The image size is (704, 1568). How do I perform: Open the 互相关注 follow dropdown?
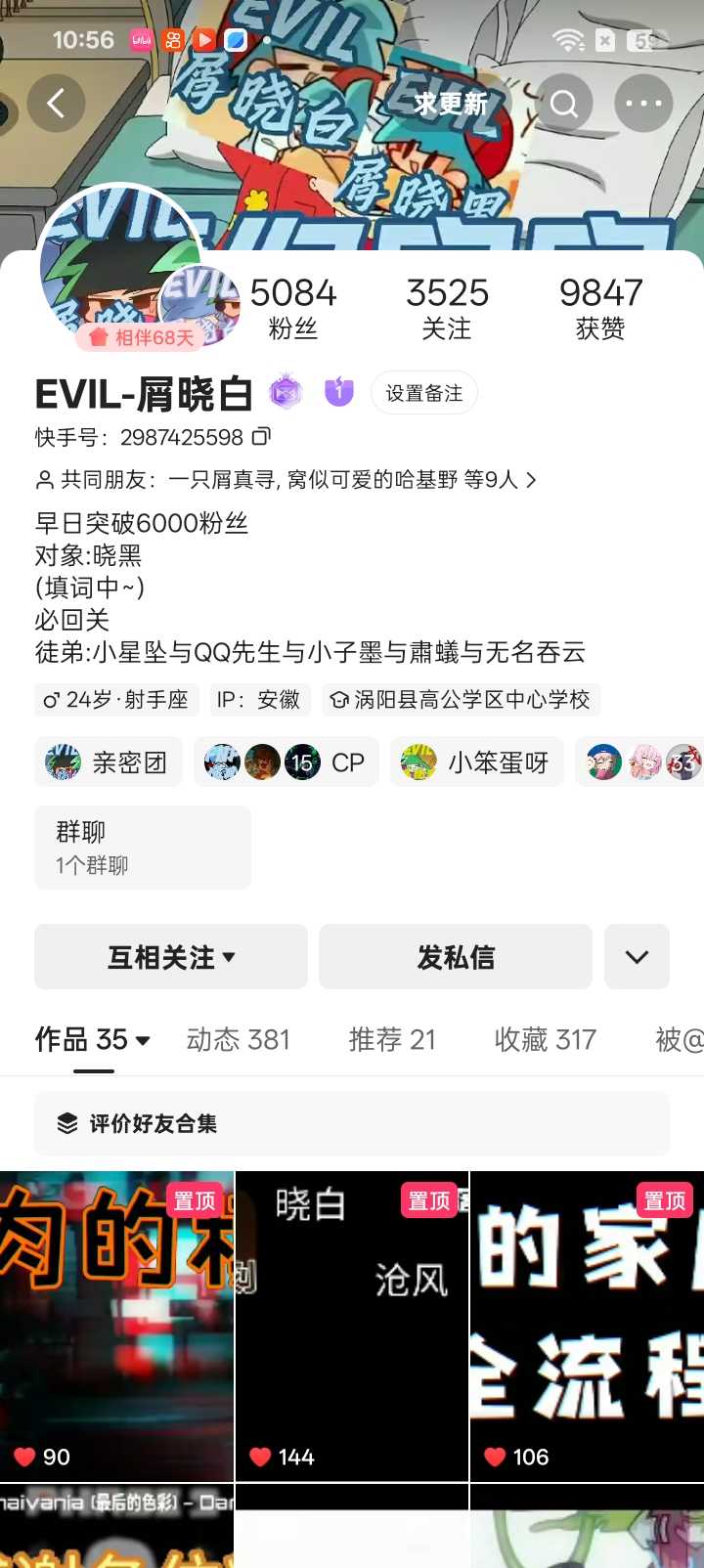[171, 957]
